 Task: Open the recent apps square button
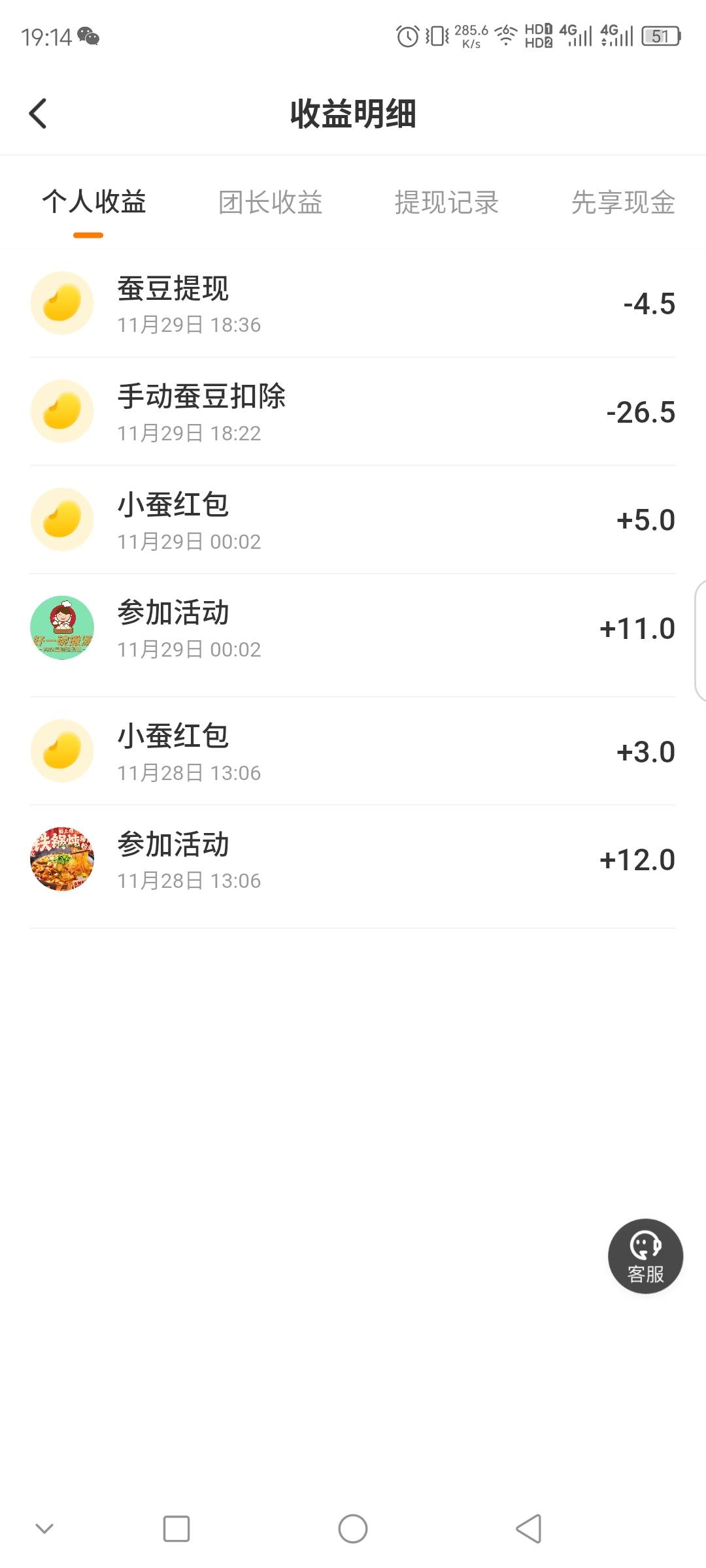coord(176,1529)
